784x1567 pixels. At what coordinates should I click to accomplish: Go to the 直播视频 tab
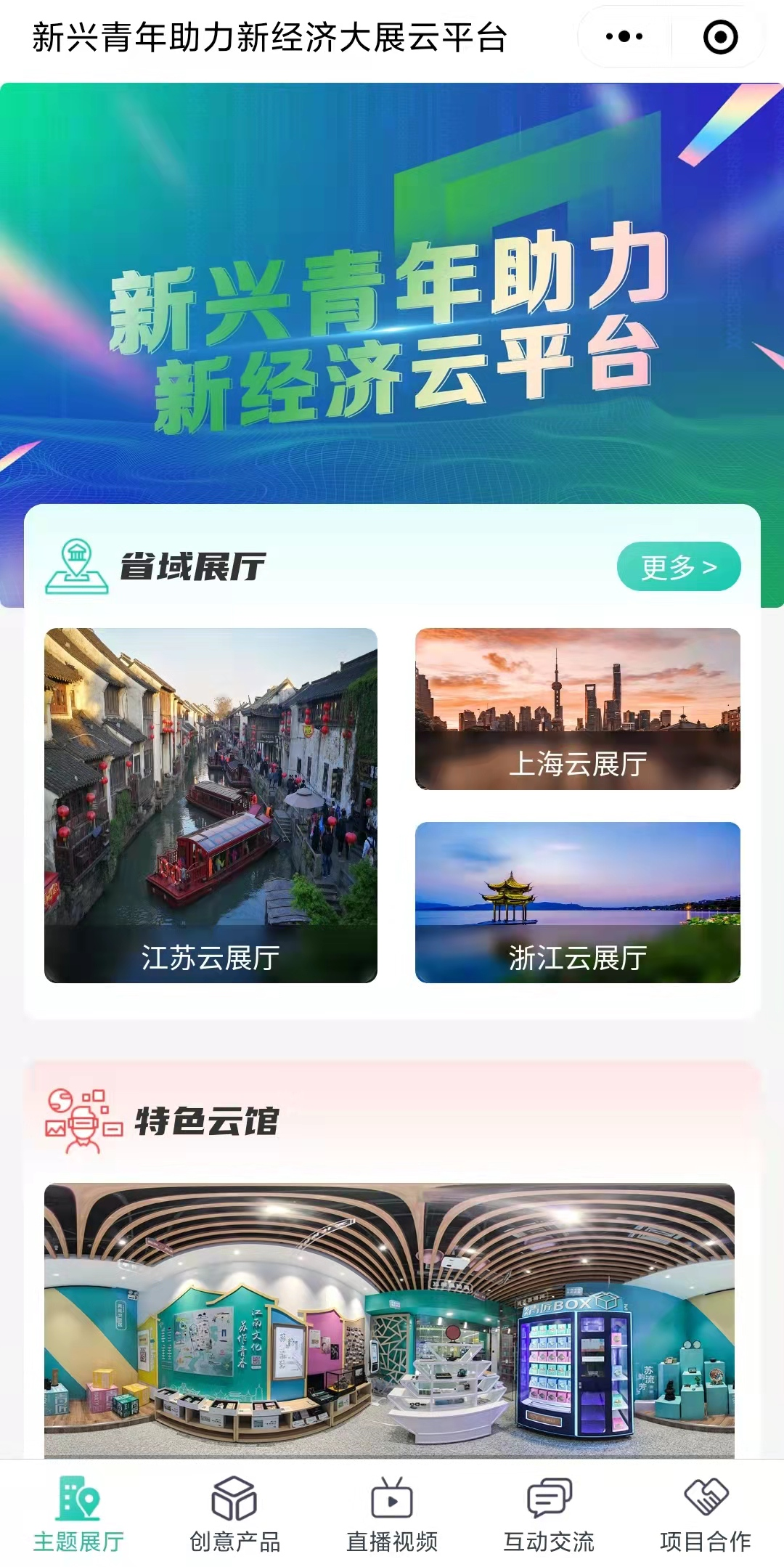click(392, 1513)
